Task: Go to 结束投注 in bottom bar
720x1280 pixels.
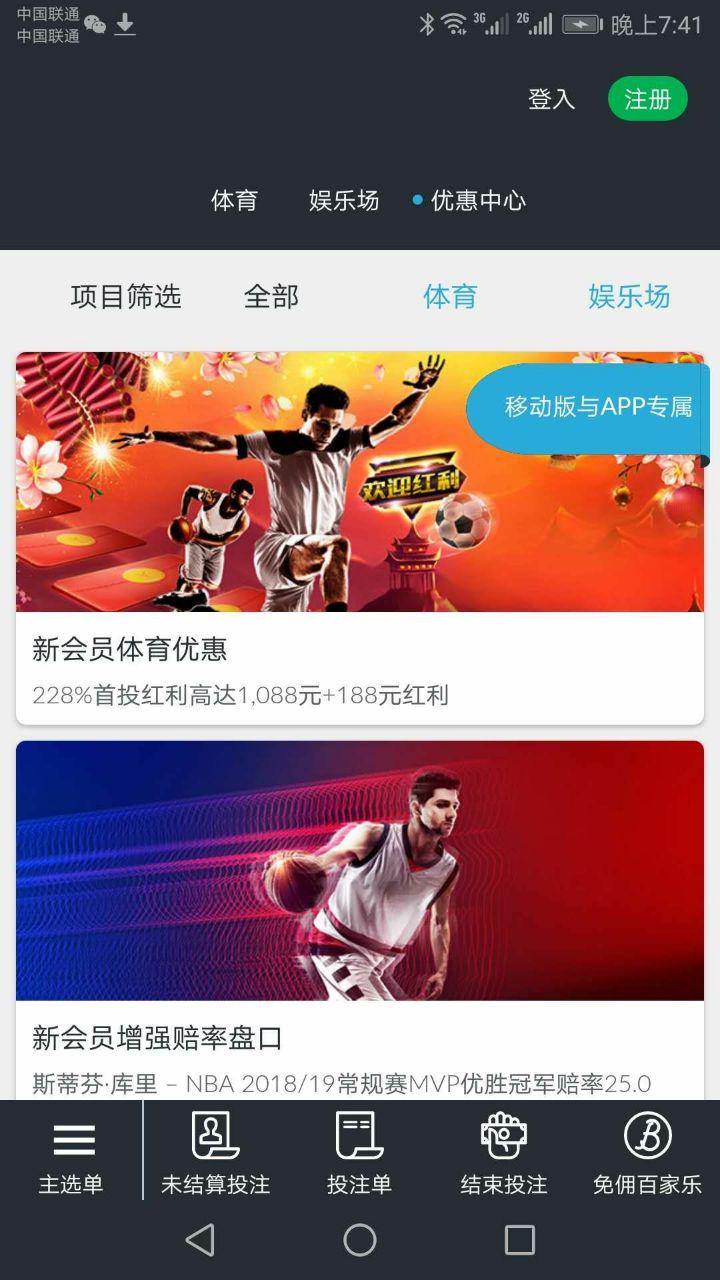Action: [503, 1155]
